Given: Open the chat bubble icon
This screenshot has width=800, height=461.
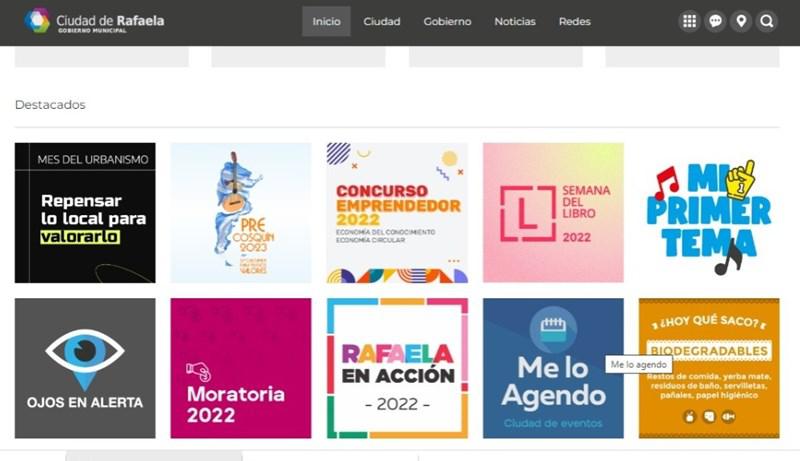Looking at the screenshot, I should tap(715, 21).
